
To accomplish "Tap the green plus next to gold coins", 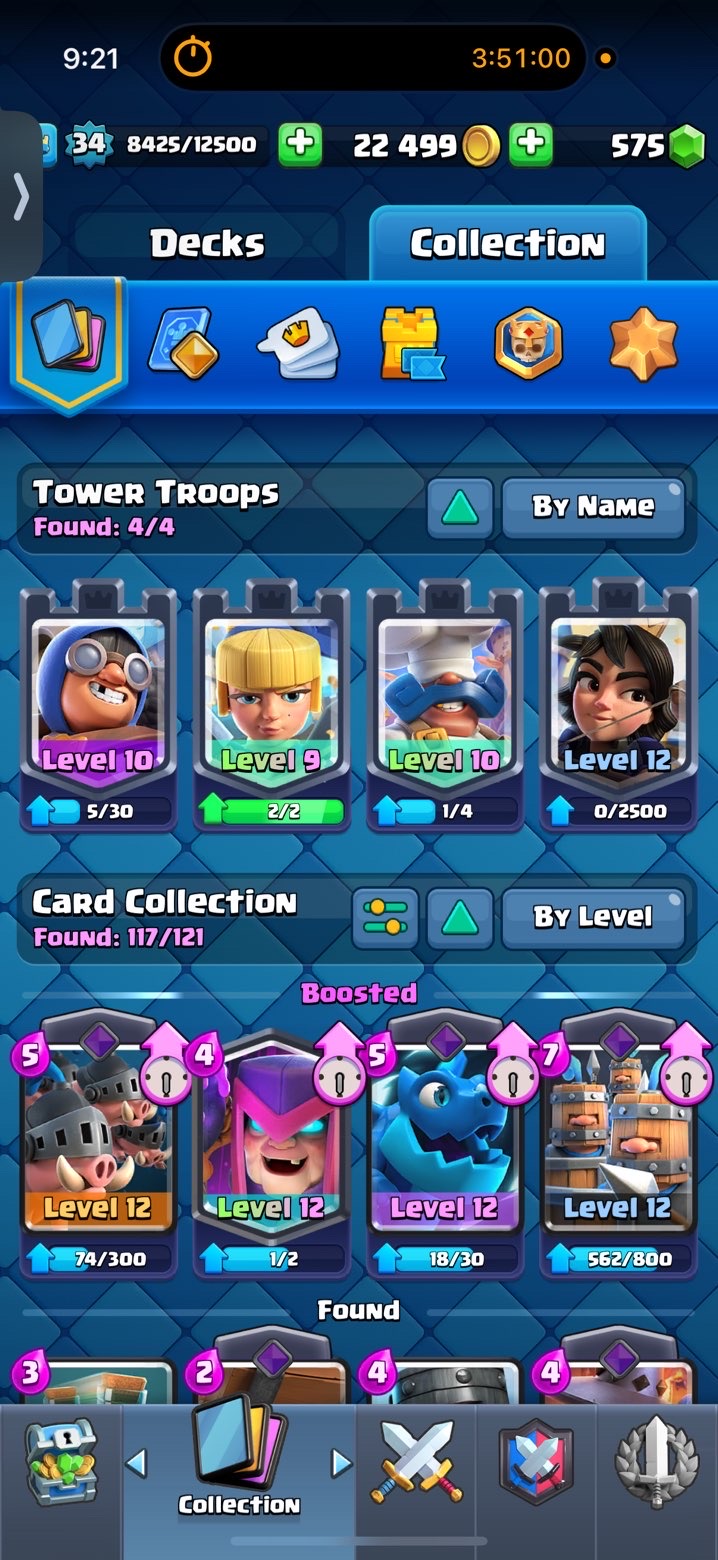I will 531,145.
